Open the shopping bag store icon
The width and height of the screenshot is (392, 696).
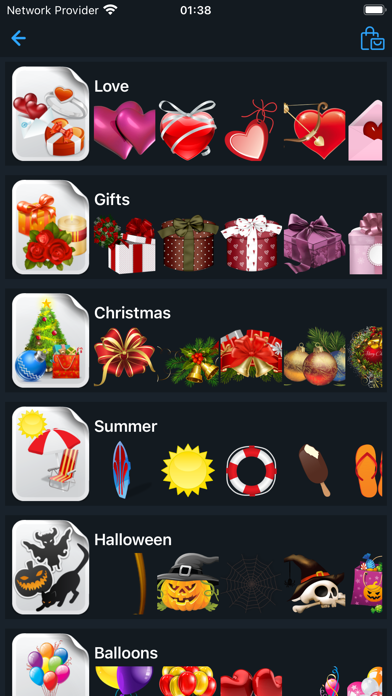point(372,39)
